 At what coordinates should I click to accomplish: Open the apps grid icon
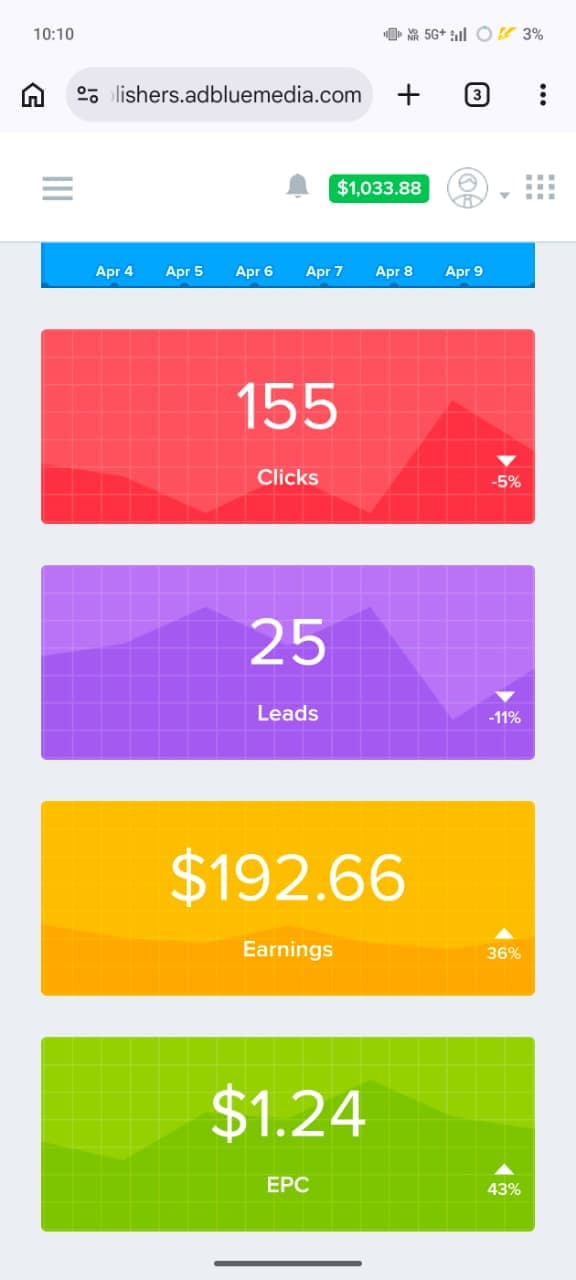click(x=540, y=187)
